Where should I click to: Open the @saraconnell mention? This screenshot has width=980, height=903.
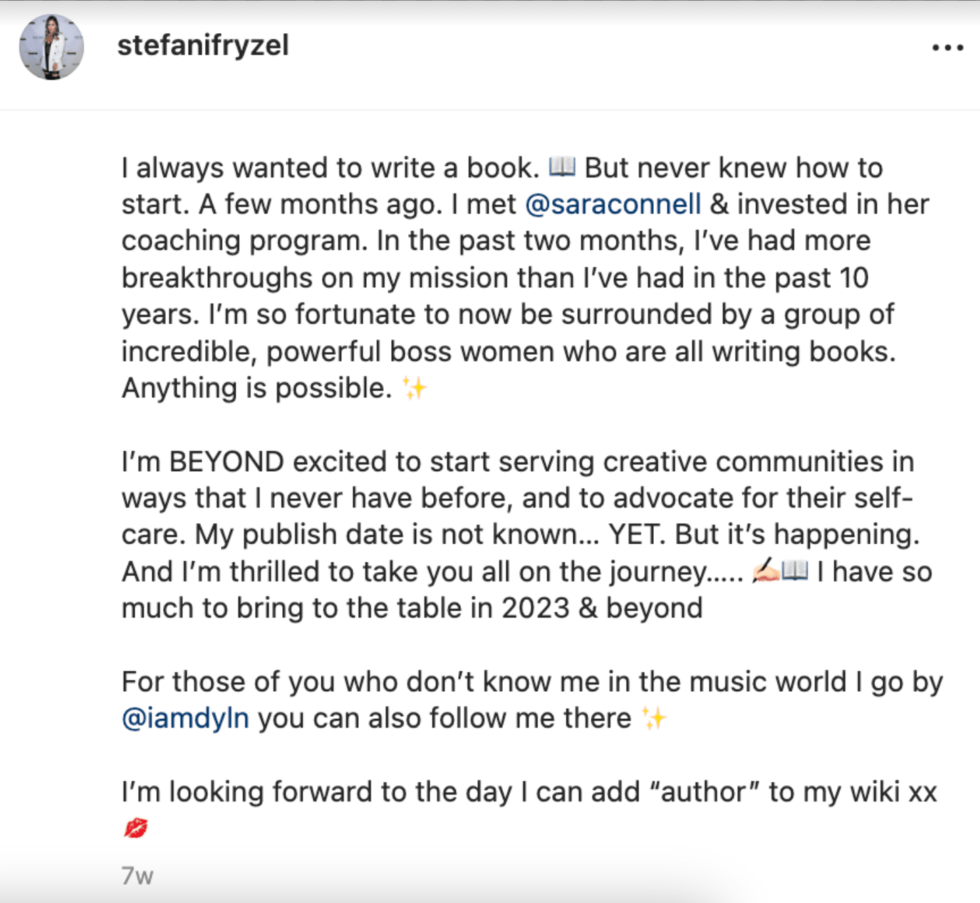click(614, 205)
